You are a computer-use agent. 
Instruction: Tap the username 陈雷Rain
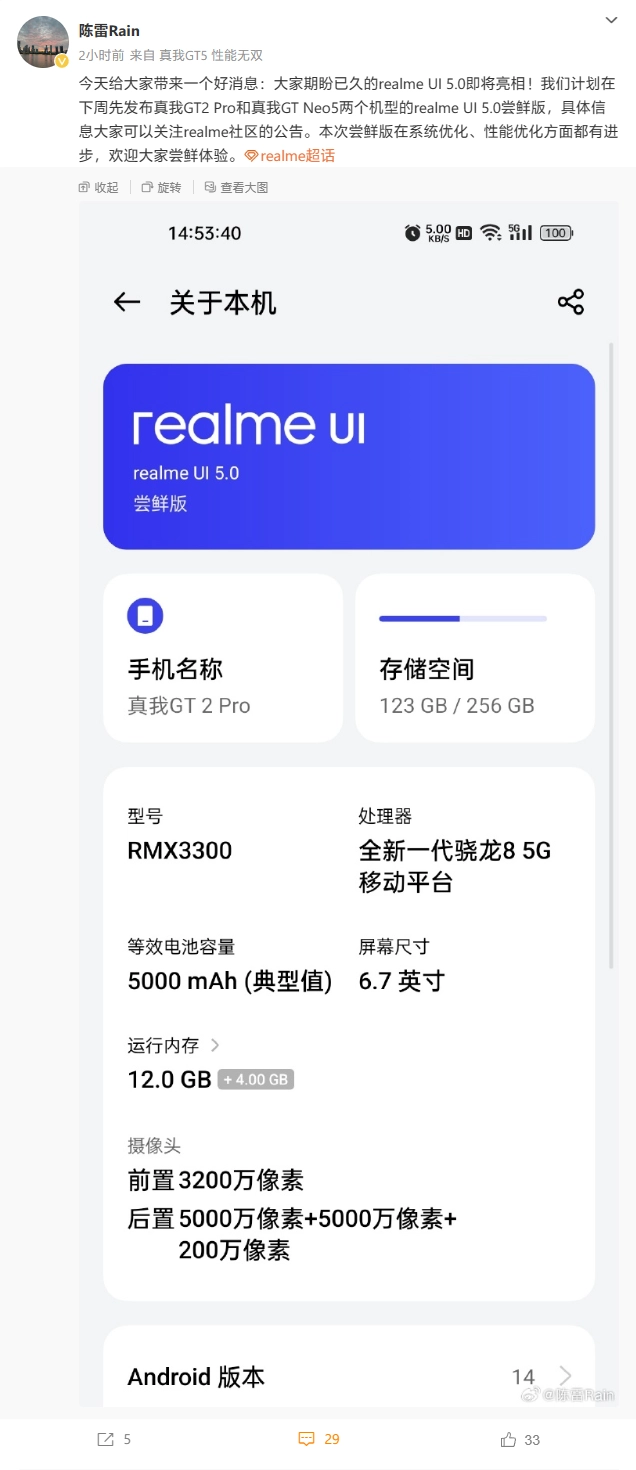109,31
